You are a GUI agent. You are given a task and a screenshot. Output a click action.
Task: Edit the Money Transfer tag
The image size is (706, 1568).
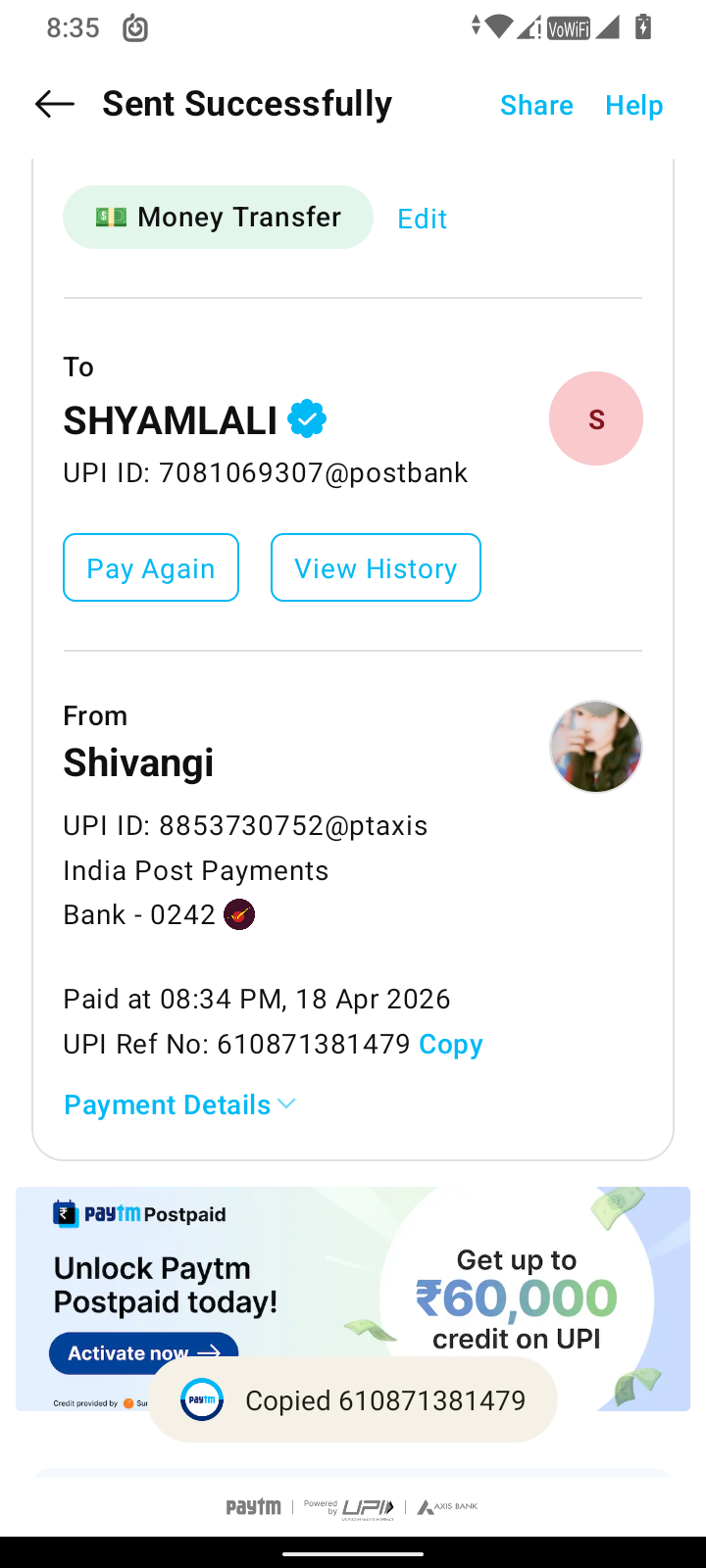[x=422, y=219]
